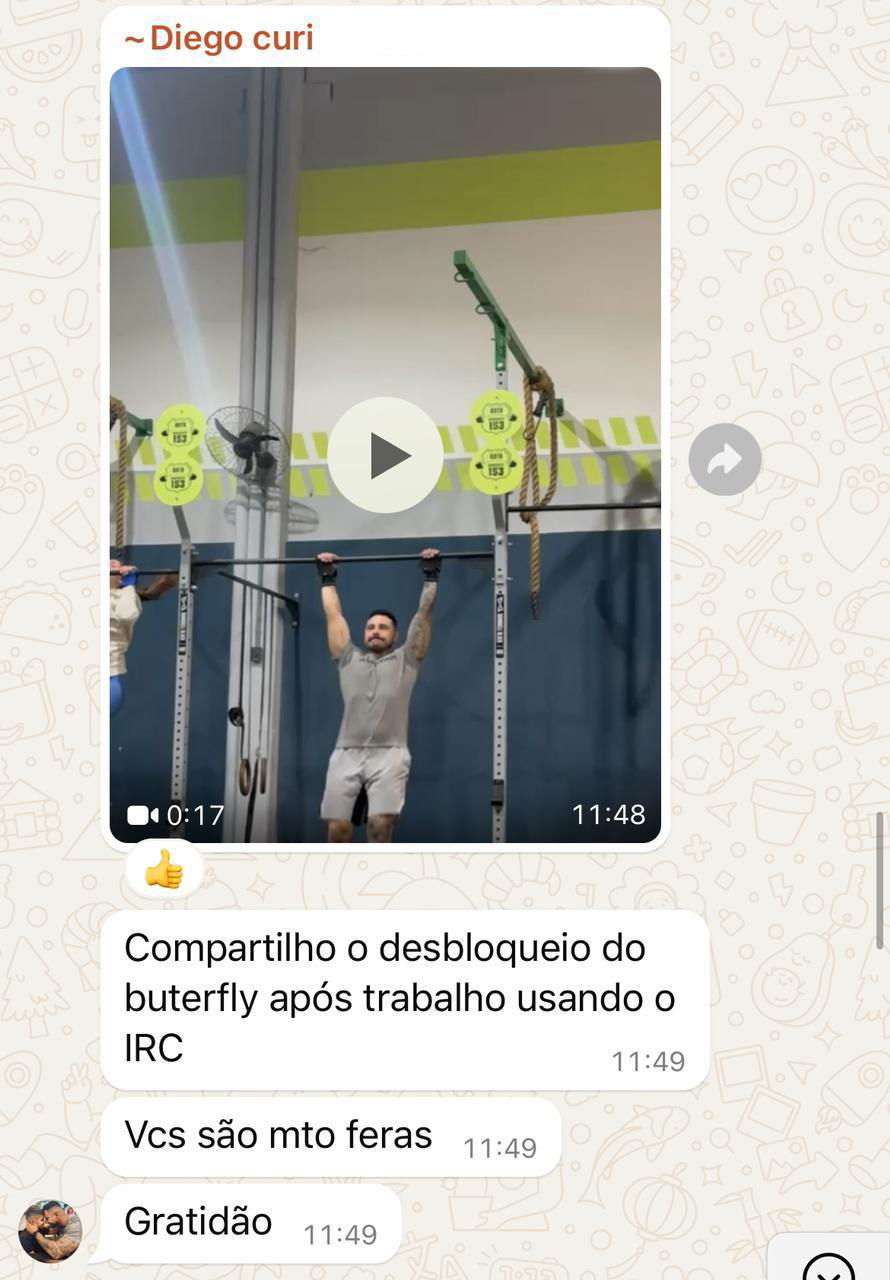Open Diego curi's contact name
Image resolution: width=890 pixels, height=1280 pixels.
coord(219,38)
